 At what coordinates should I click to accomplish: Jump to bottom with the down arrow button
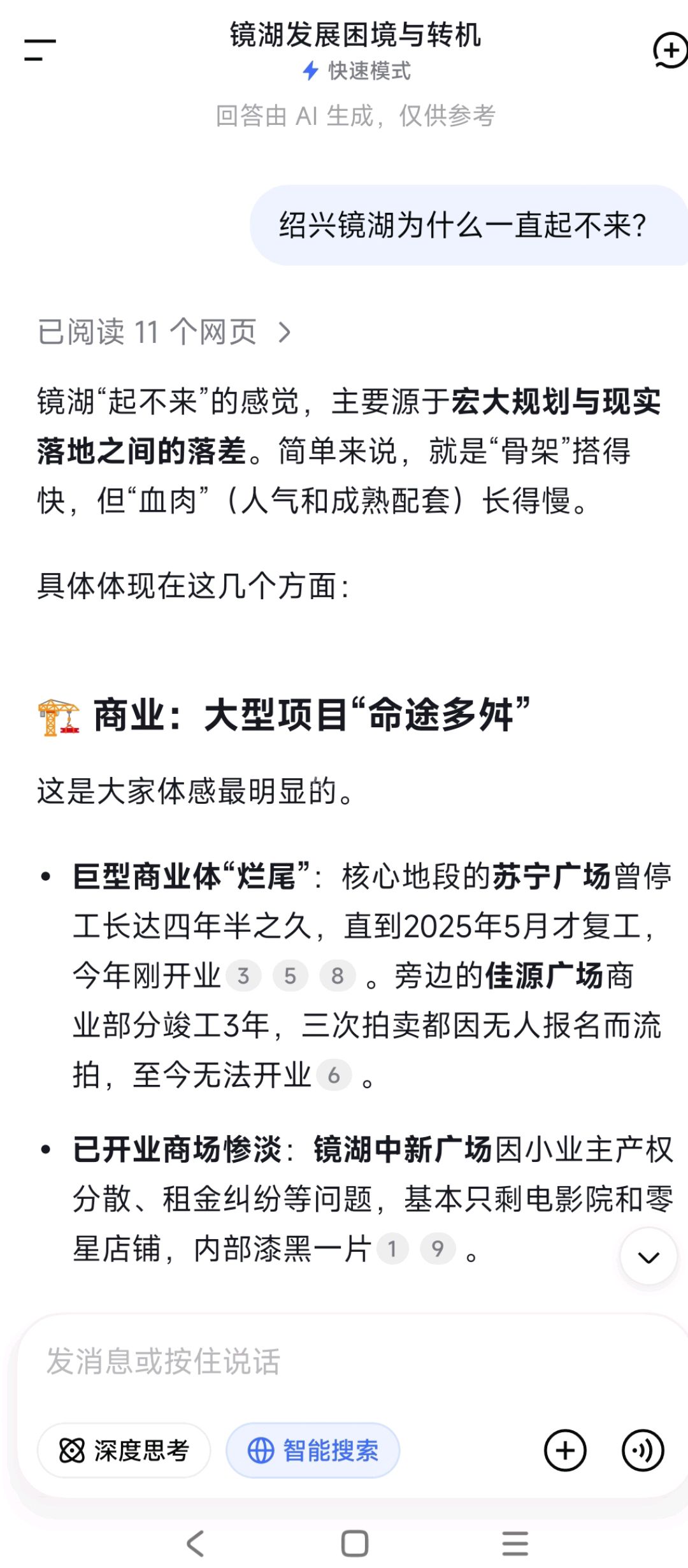649,1256
